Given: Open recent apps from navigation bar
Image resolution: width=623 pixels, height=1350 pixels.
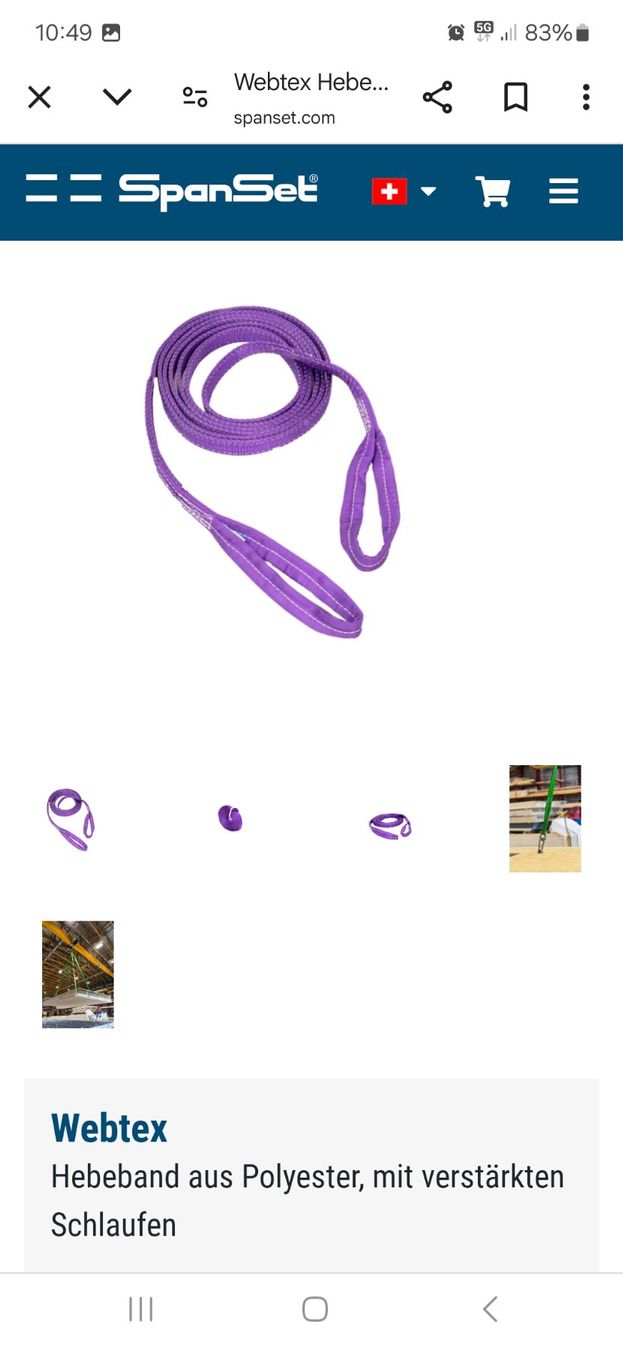Looking at the screenshot, I should 141,1309.
